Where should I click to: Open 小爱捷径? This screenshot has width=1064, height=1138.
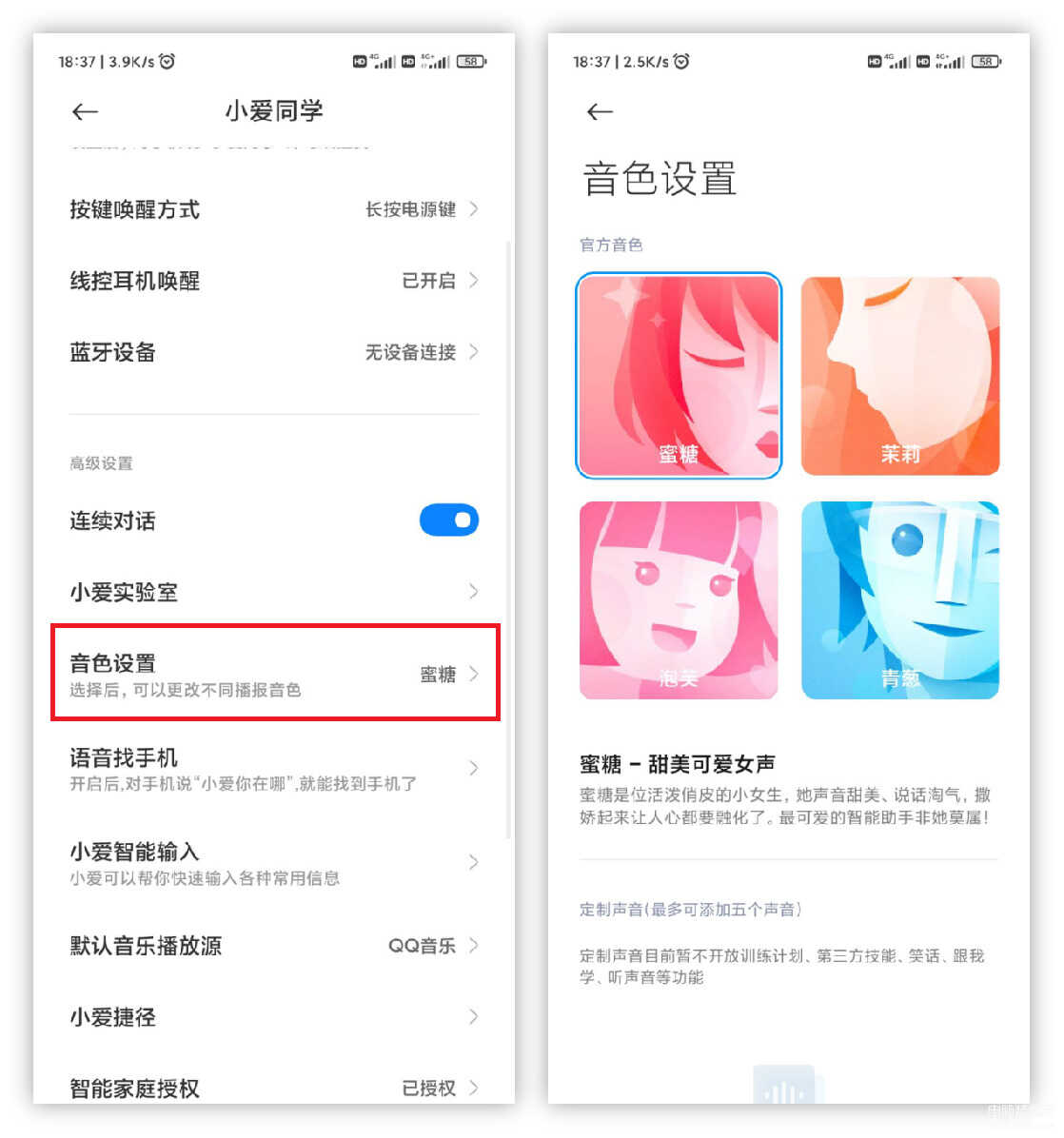273,1017
